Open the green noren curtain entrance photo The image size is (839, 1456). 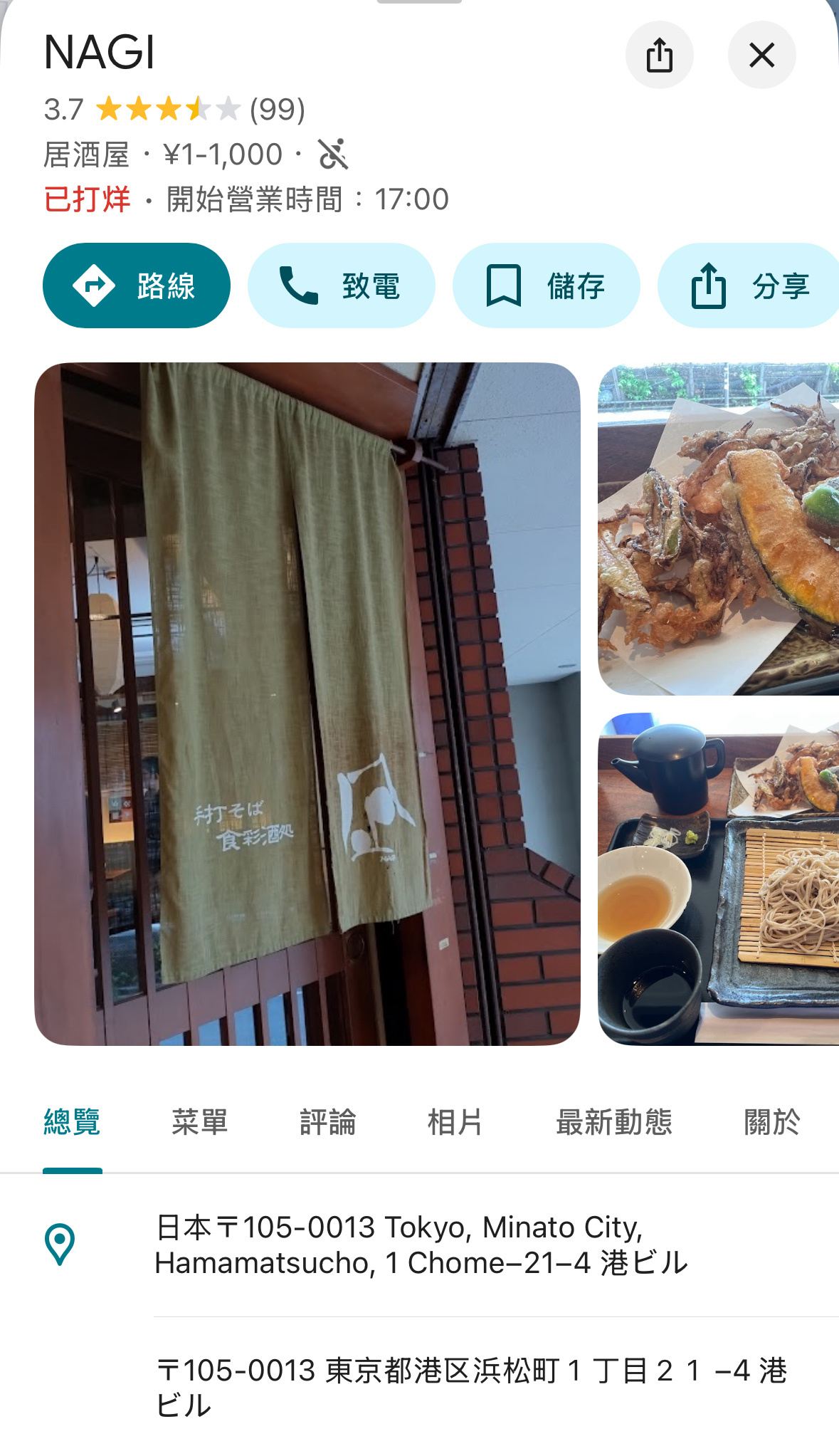pos(307,703)
